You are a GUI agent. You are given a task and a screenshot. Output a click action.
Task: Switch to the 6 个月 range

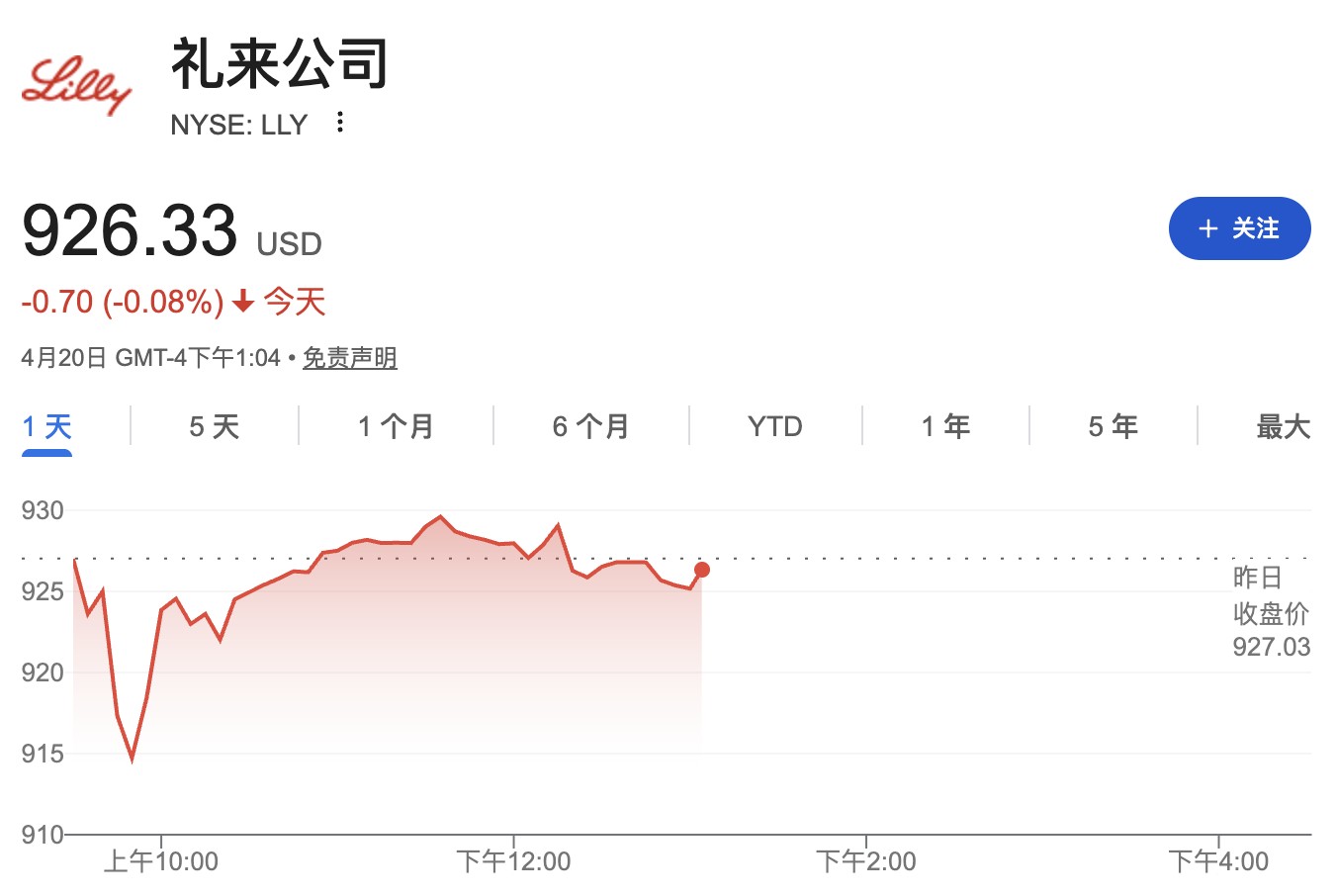tap(590, 427)
